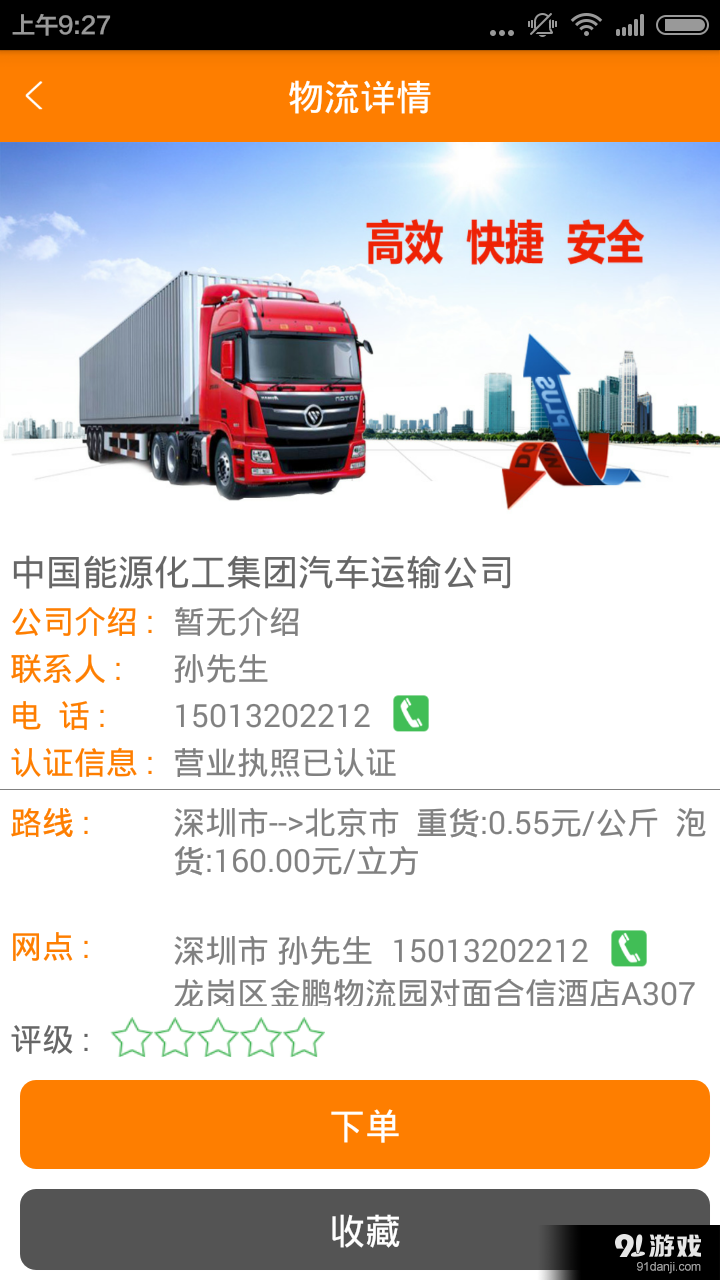This screenshot has height=1280, width=720.
Task: Tap the back arrow to leave 物流详情
Action: click(x=35, y=95)
